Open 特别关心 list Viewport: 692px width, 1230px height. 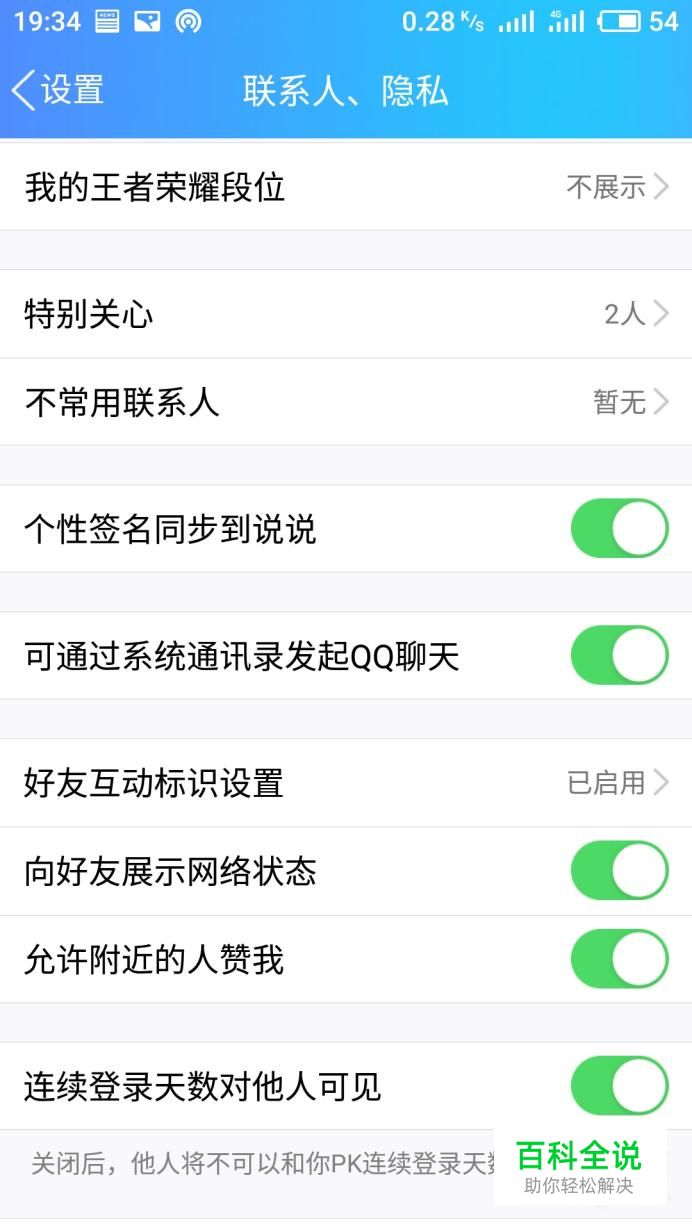coord(346,314)
